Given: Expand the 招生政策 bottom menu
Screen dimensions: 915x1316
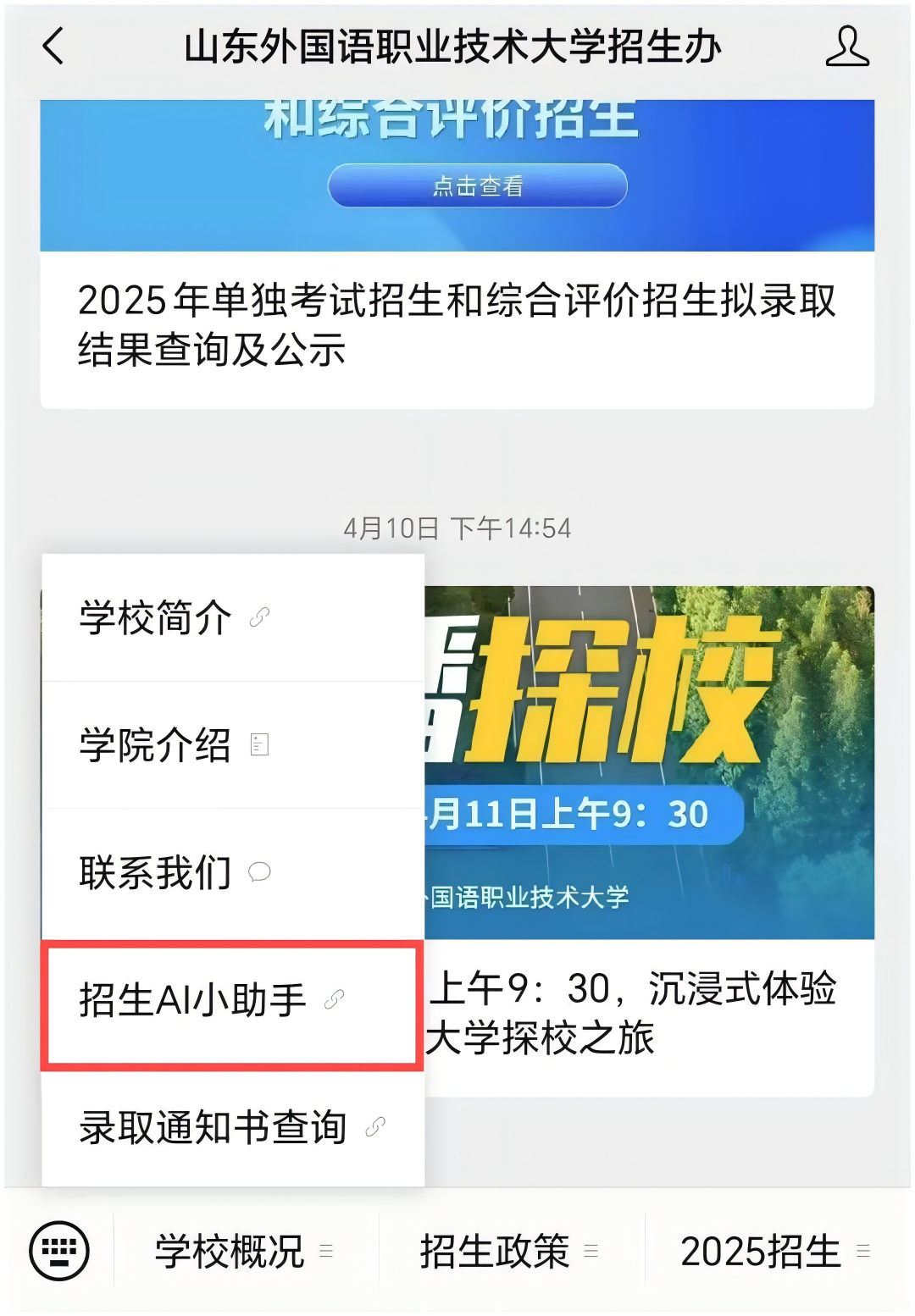Looking at the screenshot, I should click(x=509, y=1251).
